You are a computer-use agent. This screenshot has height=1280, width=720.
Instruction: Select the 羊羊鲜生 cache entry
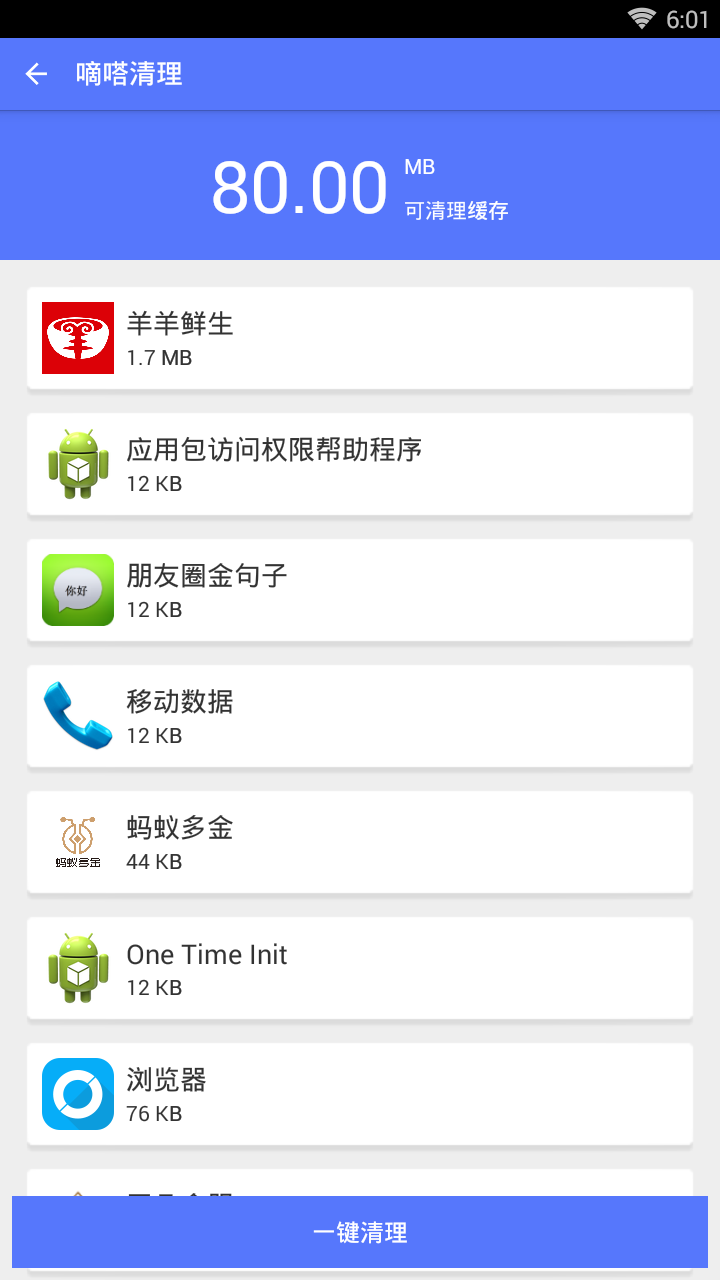coord(360,337)
